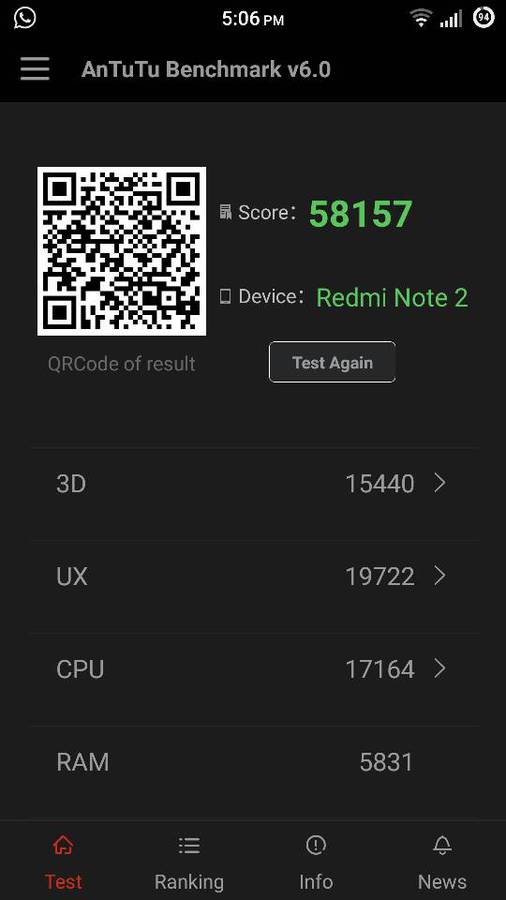Select the Test tab
Screen dimensions: 506x900
63,862
